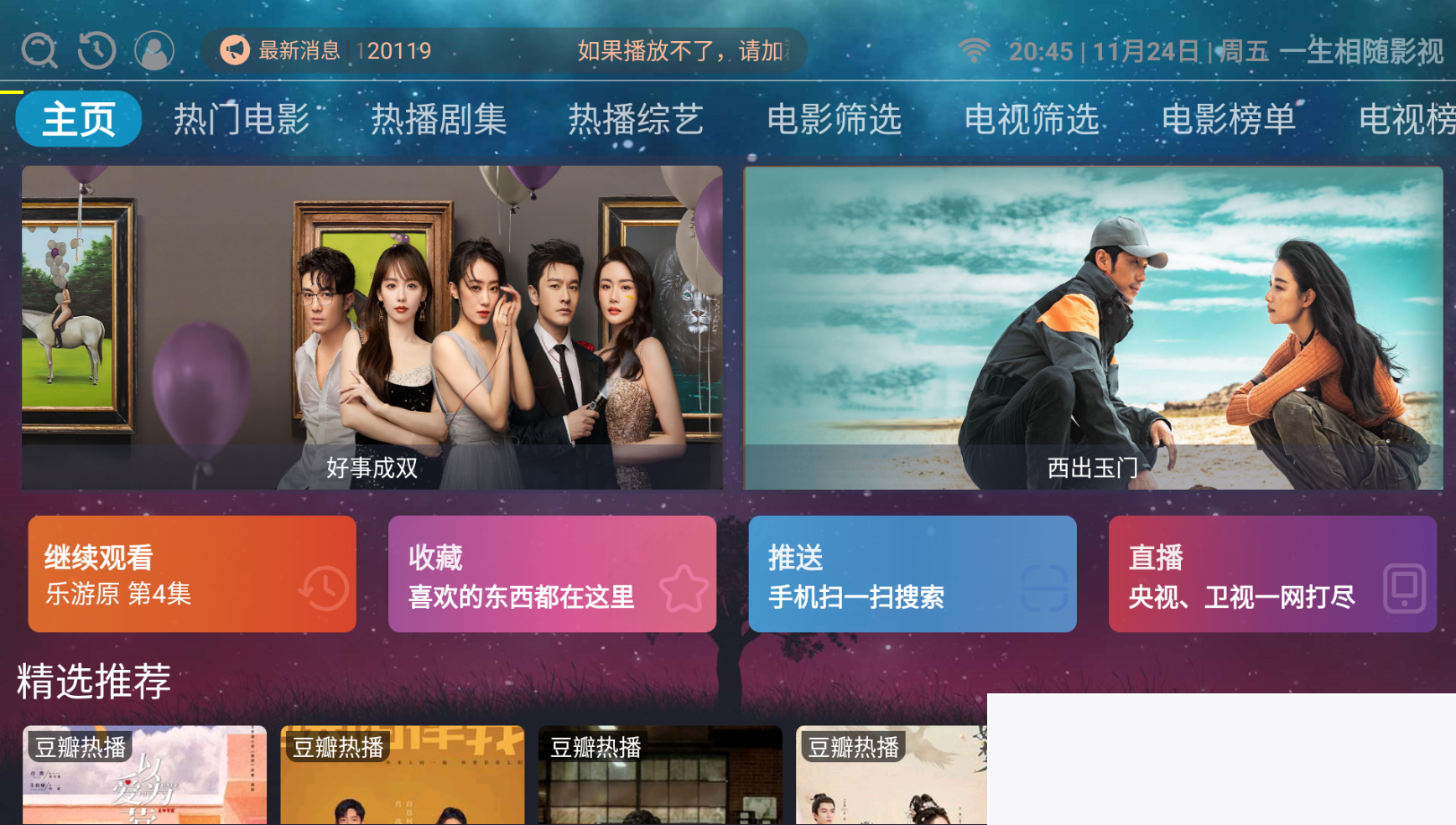The width and height of the screenshot is (1456, 825).
Task: Go to 电影筛选 tab
Action: (834, 119)
